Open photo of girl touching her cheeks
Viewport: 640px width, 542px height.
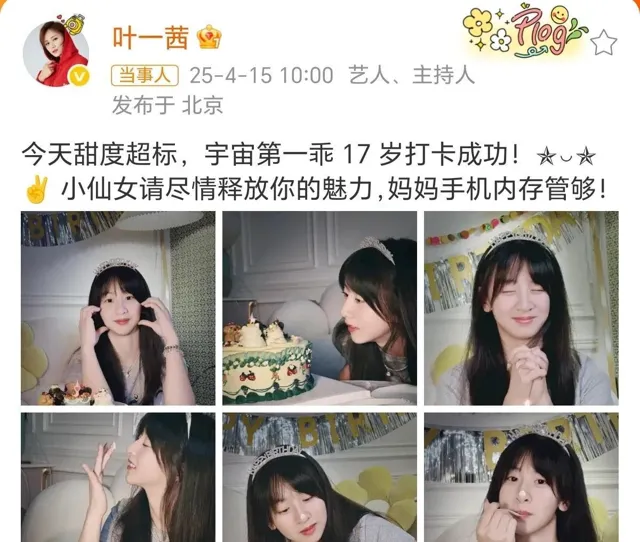point(118,308)
